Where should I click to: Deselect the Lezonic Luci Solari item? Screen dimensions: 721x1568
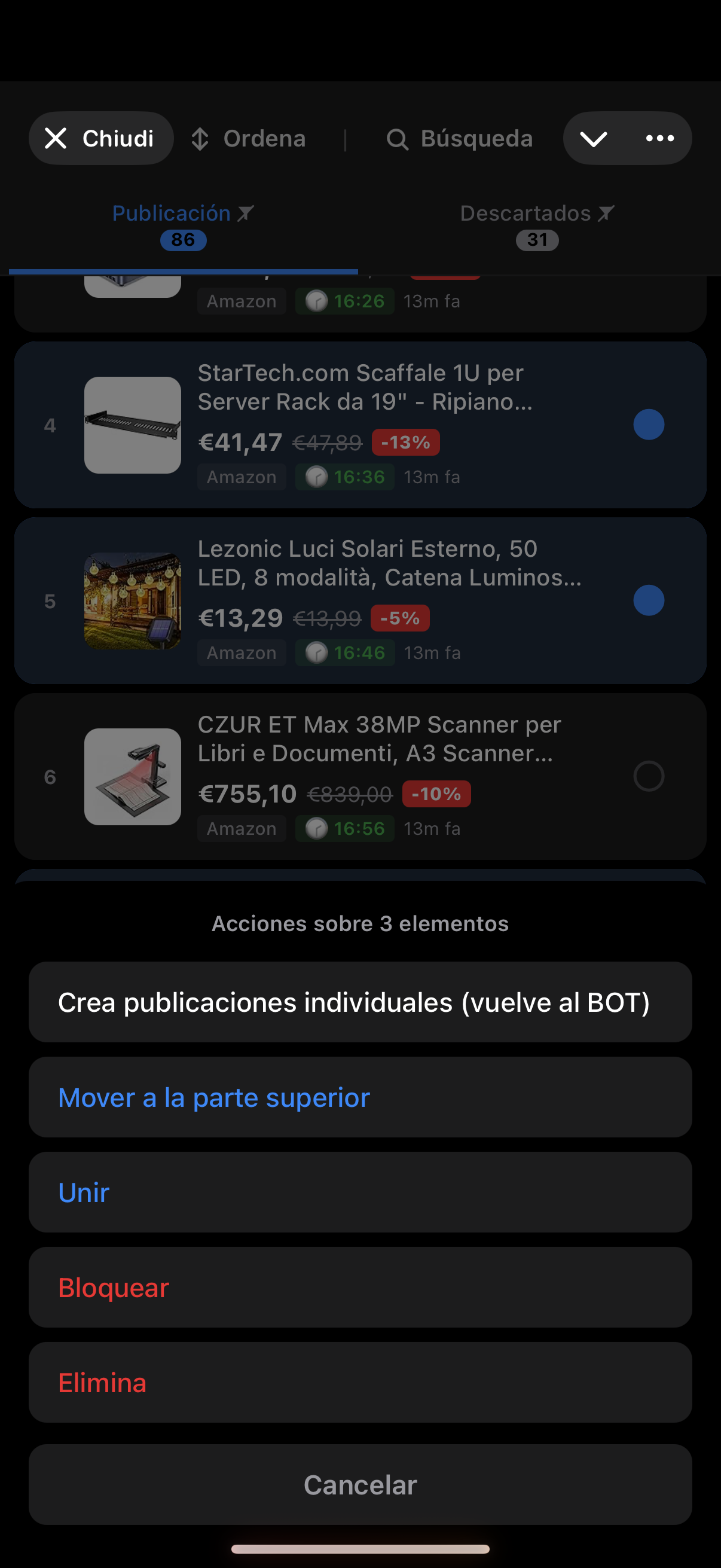click(648, 601)
